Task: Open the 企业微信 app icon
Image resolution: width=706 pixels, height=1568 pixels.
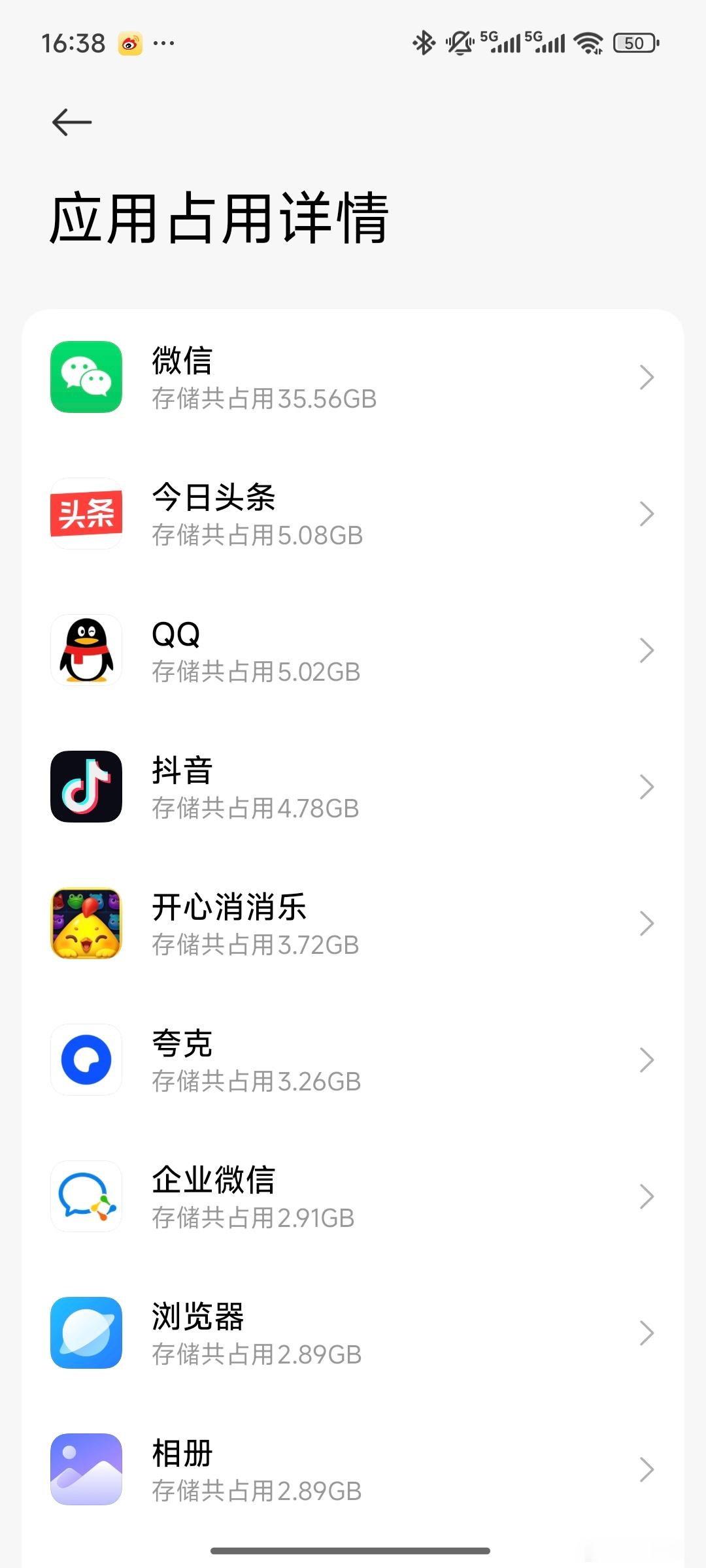Action: pos(85,1196)
